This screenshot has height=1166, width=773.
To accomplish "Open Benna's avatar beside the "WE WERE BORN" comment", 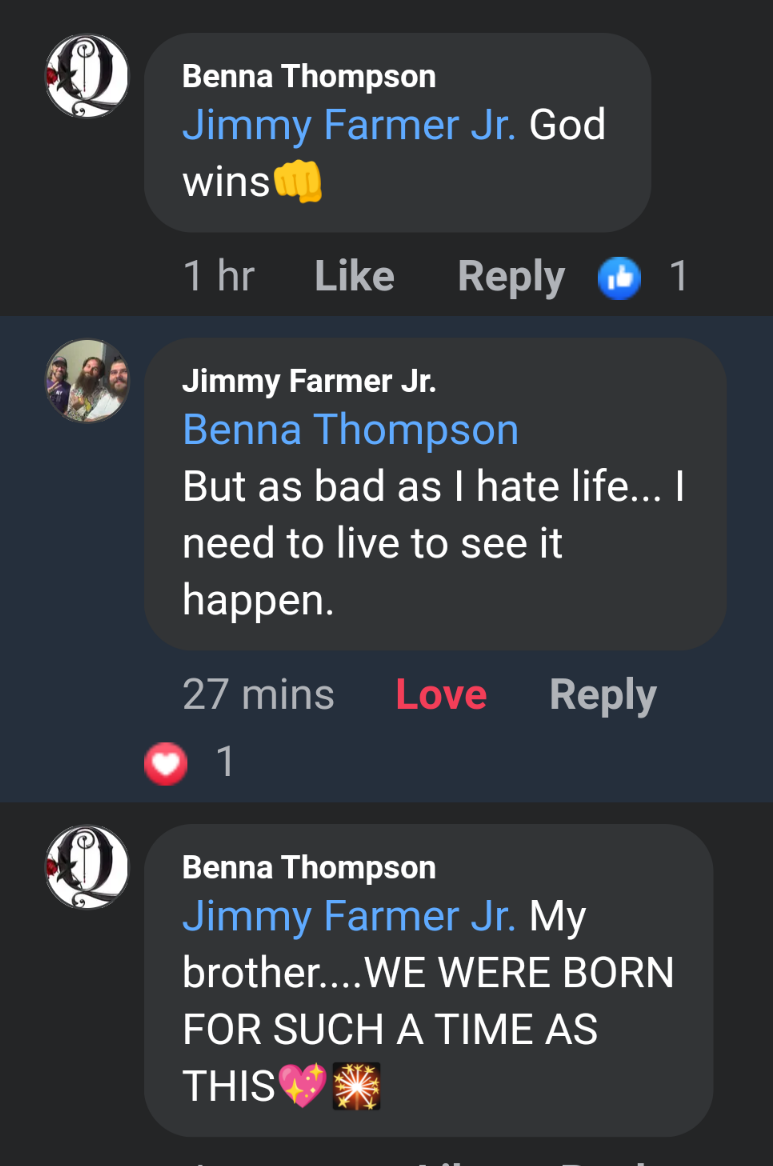I will click(x=88, y=867).
